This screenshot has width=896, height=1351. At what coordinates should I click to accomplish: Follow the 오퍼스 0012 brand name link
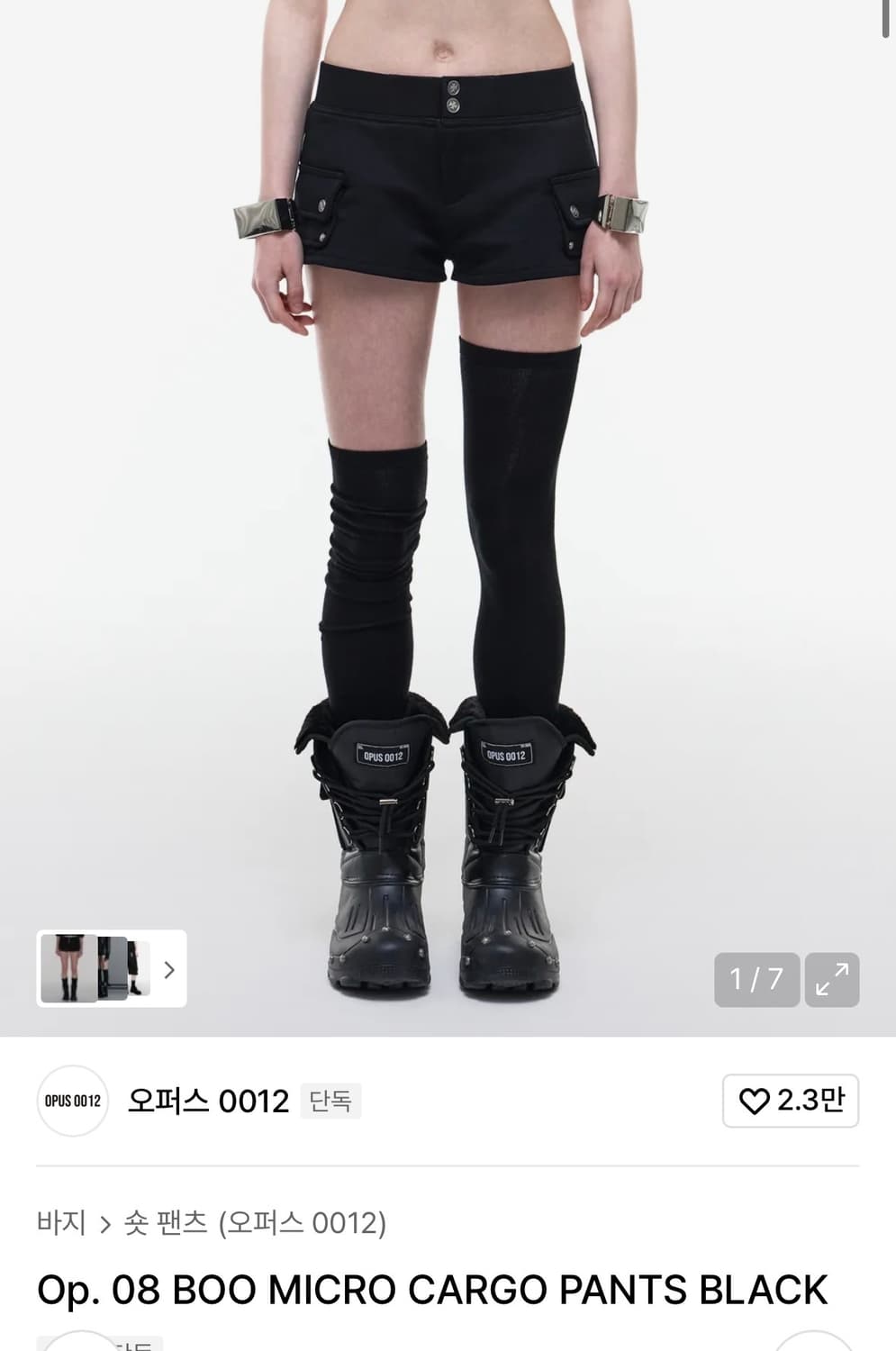(x=209, y=1101)
